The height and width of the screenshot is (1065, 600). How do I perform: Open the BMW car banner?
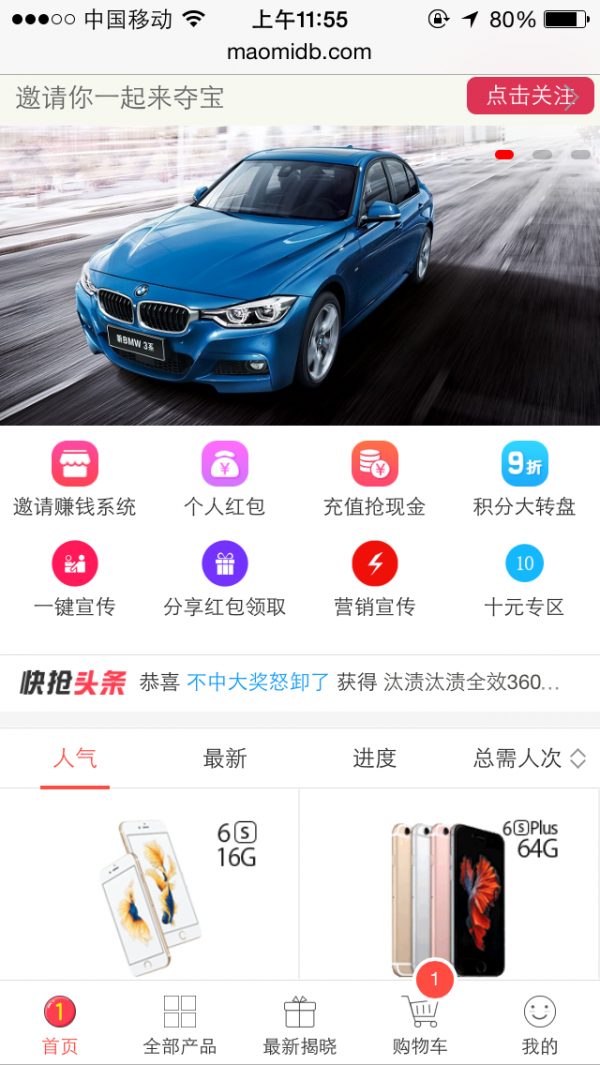pos(300,275)
